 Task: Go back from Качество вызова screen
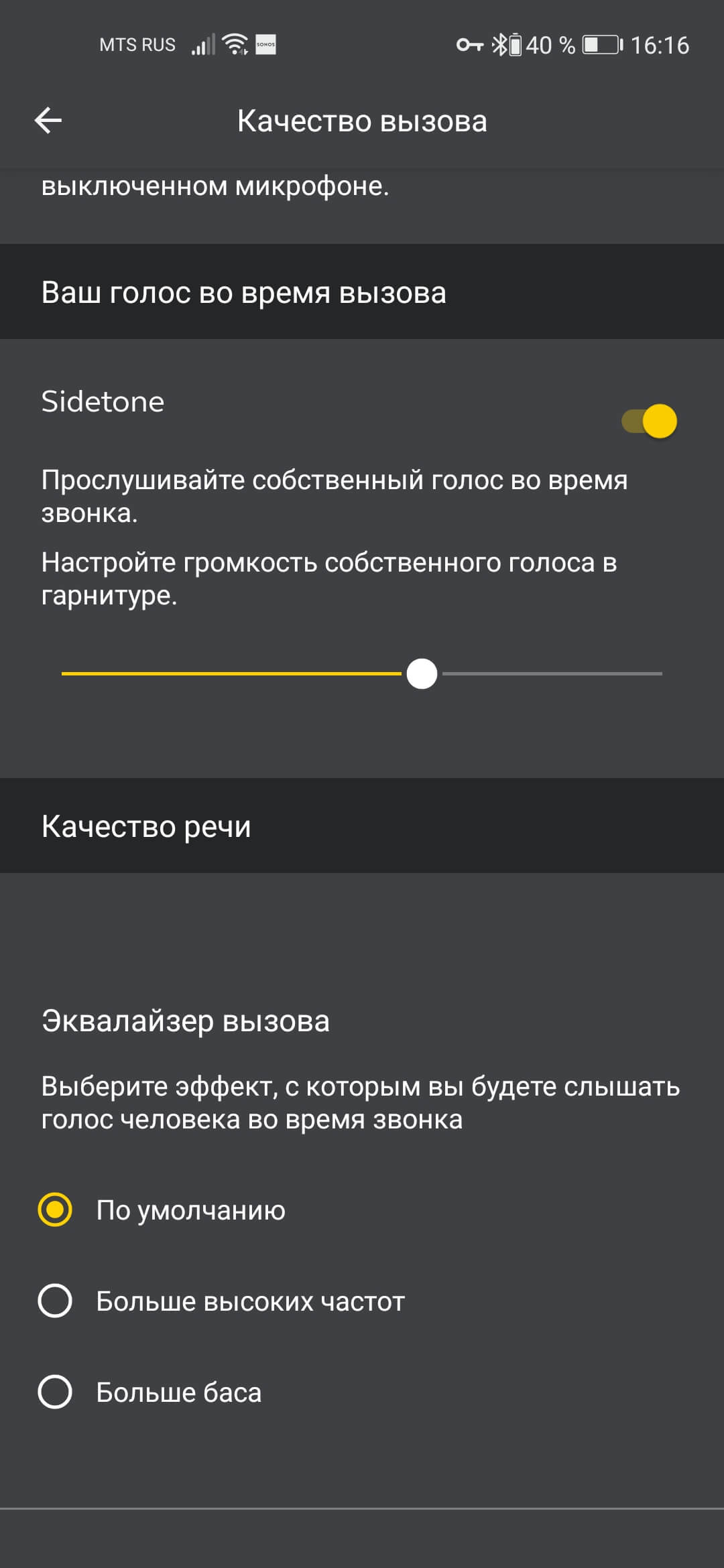(48, 121)
